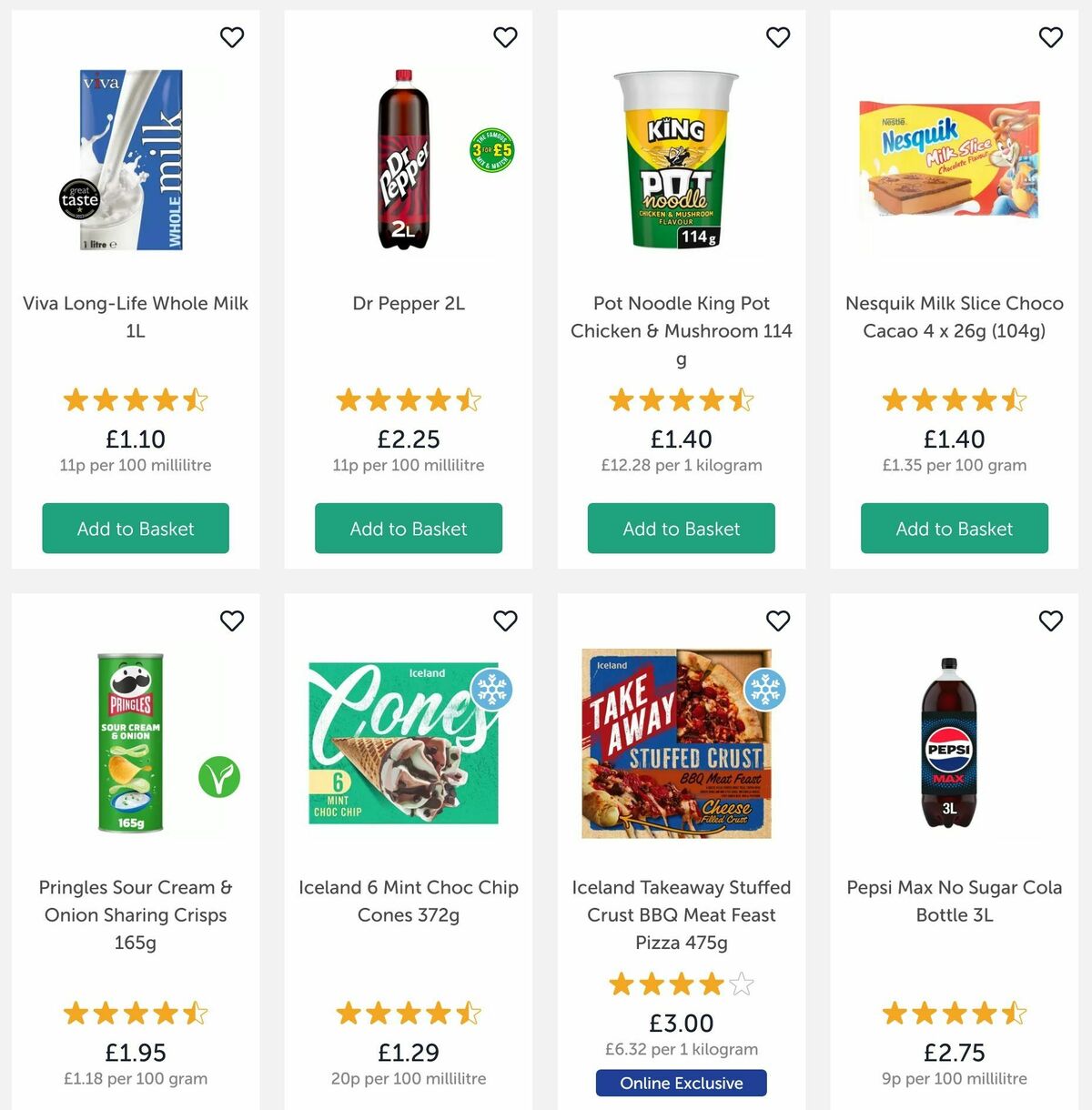Click the heart icon on Nesquik Milk Slice
Image resolution: width=1092 pixels, height=1110 pixels.
(1050, 37)
